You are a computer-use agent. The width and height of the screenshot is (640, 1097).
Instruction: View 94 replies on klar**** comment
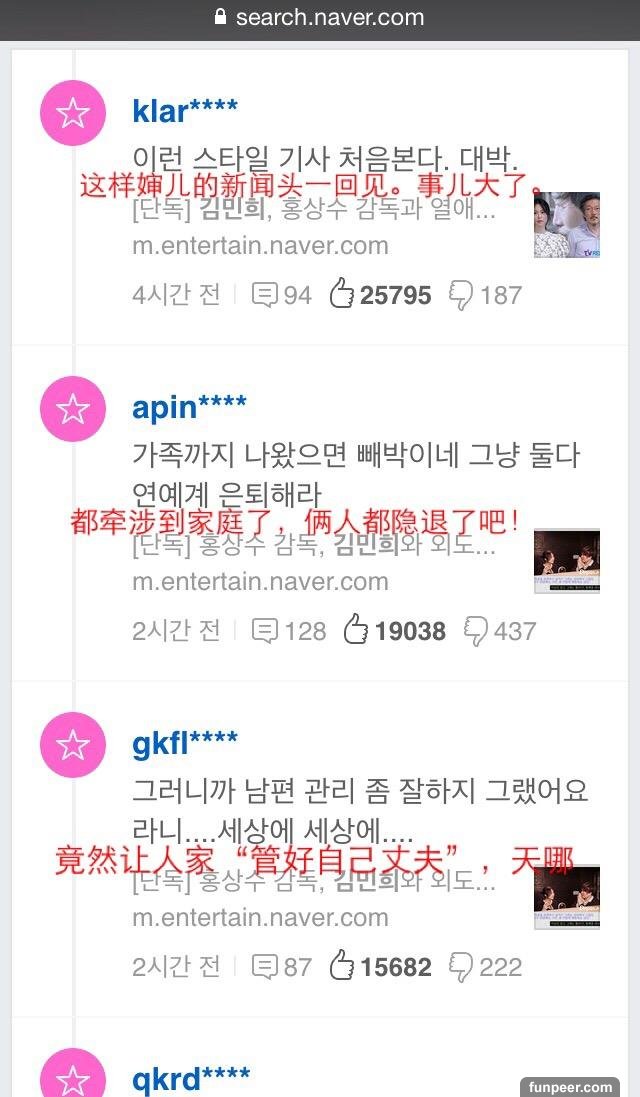281,295
